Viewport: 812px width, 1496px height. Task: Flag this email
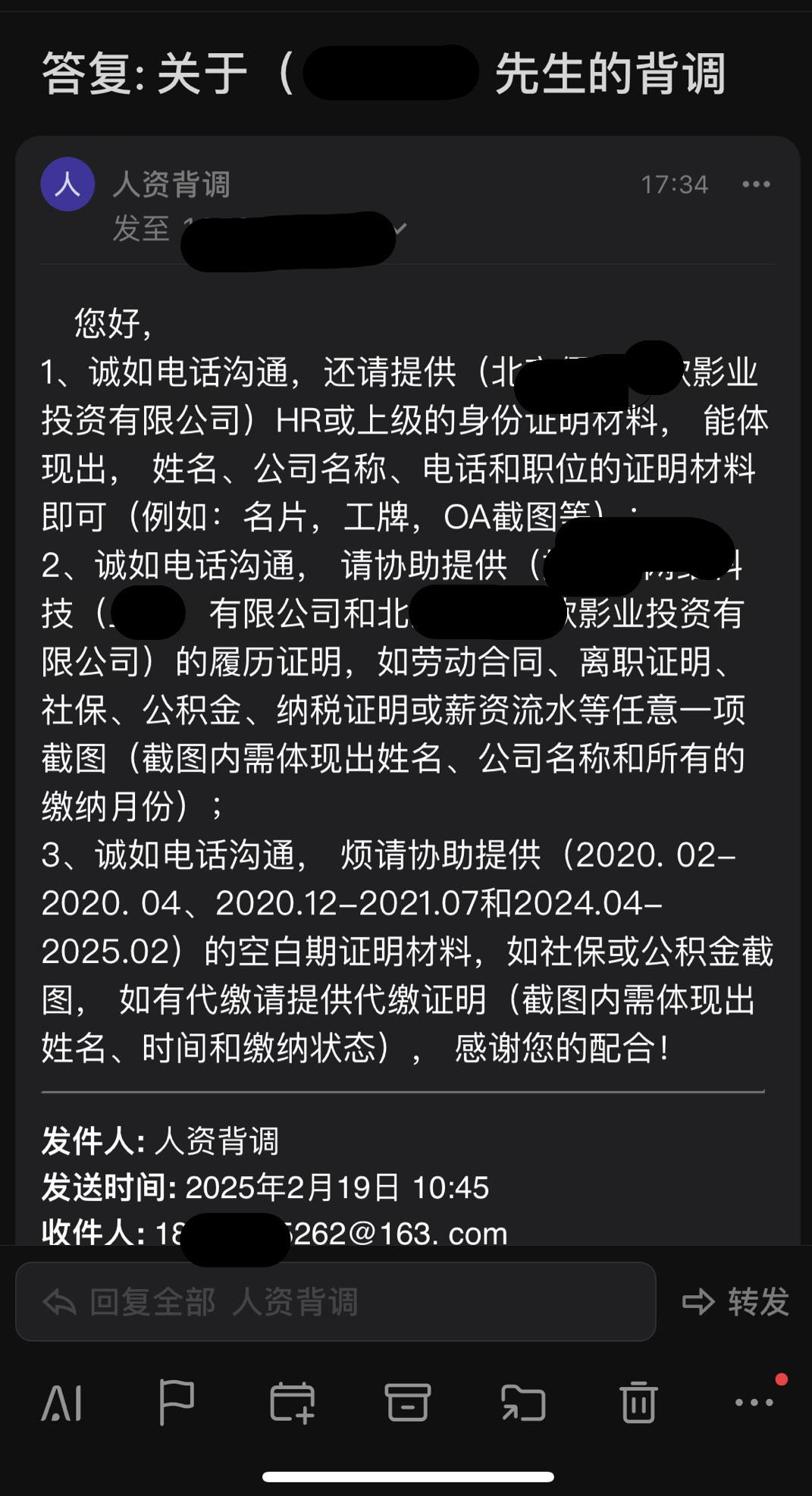tap(177, 1402)
